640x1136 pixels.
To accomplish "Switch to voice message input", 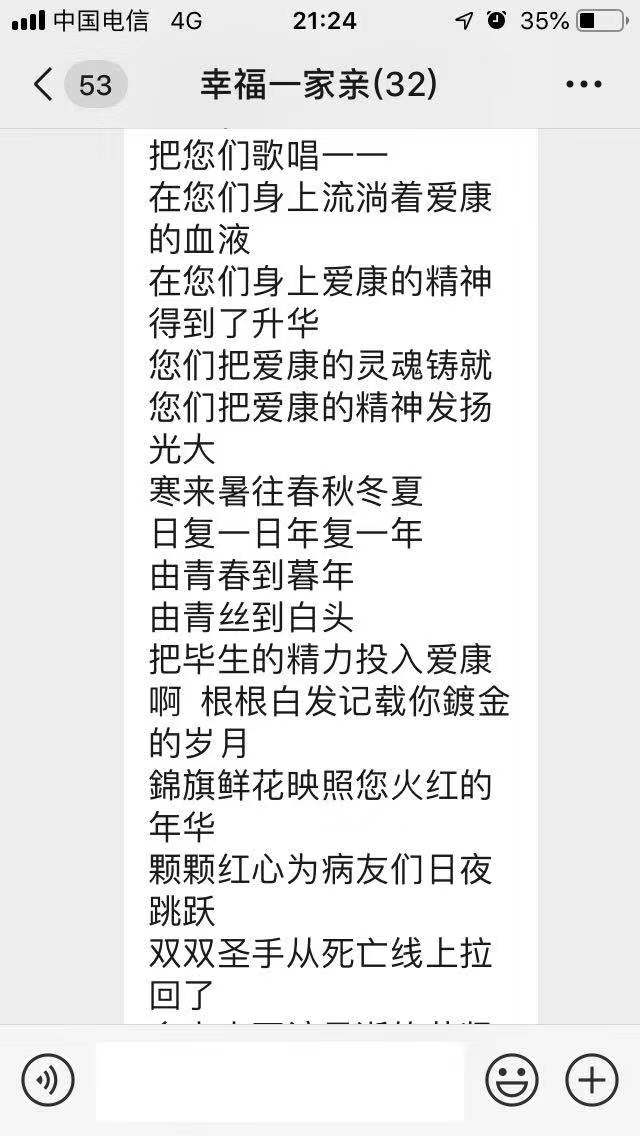I will tap(48, 1081).
